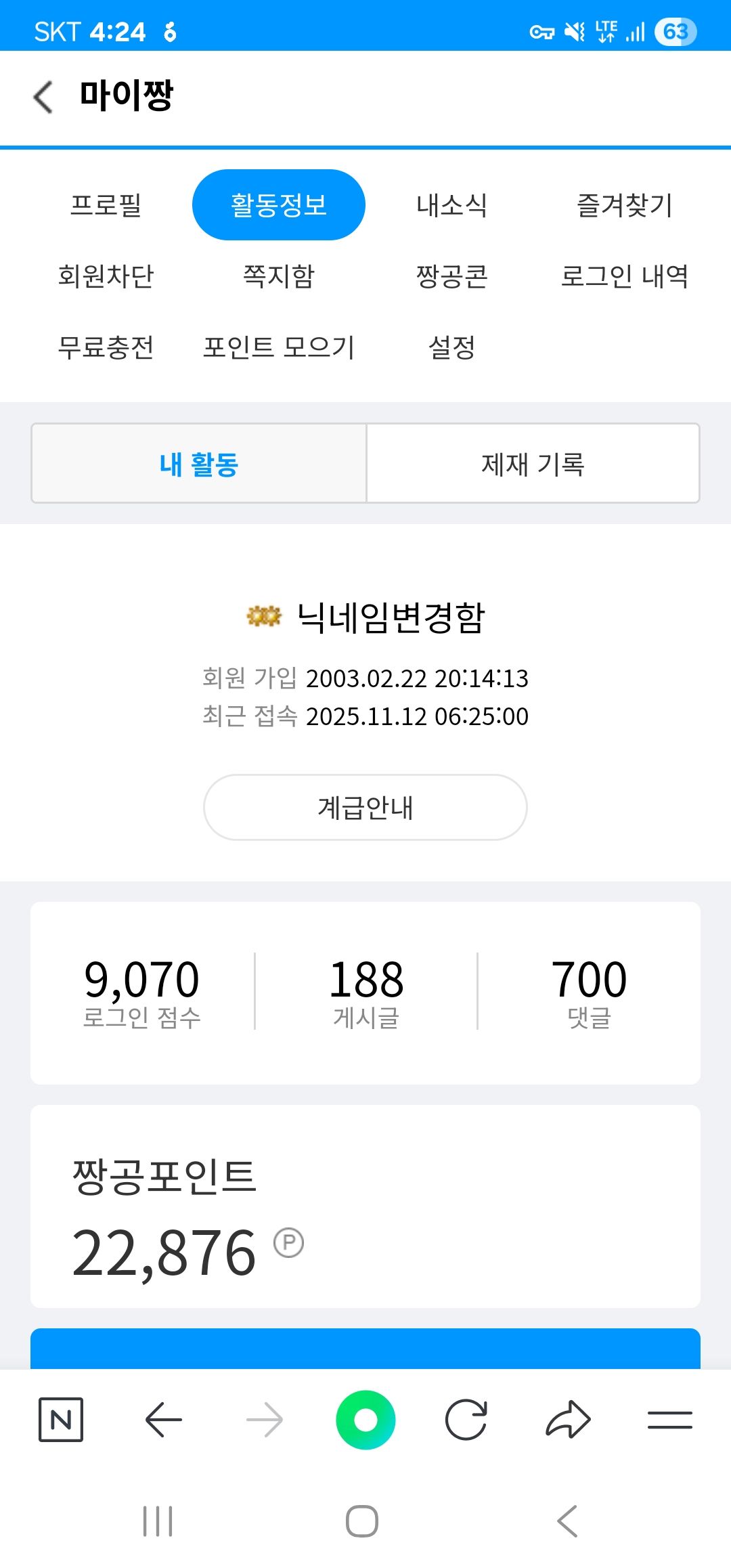Viewport: 731px width, 1568px height.
Task: Open the 쪽지함 inbox
Action: tap(278, 276)
